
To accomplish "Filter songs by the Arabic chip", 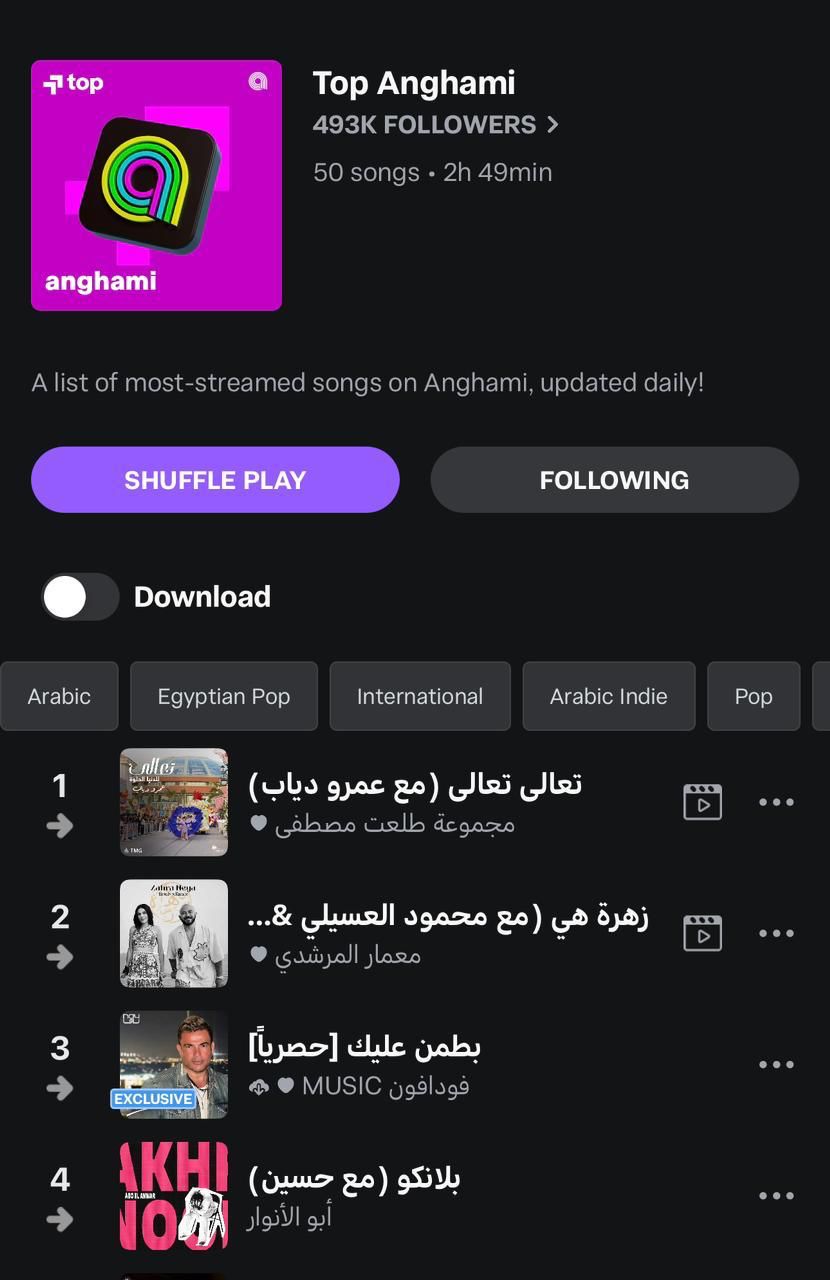I will (59, 696).
